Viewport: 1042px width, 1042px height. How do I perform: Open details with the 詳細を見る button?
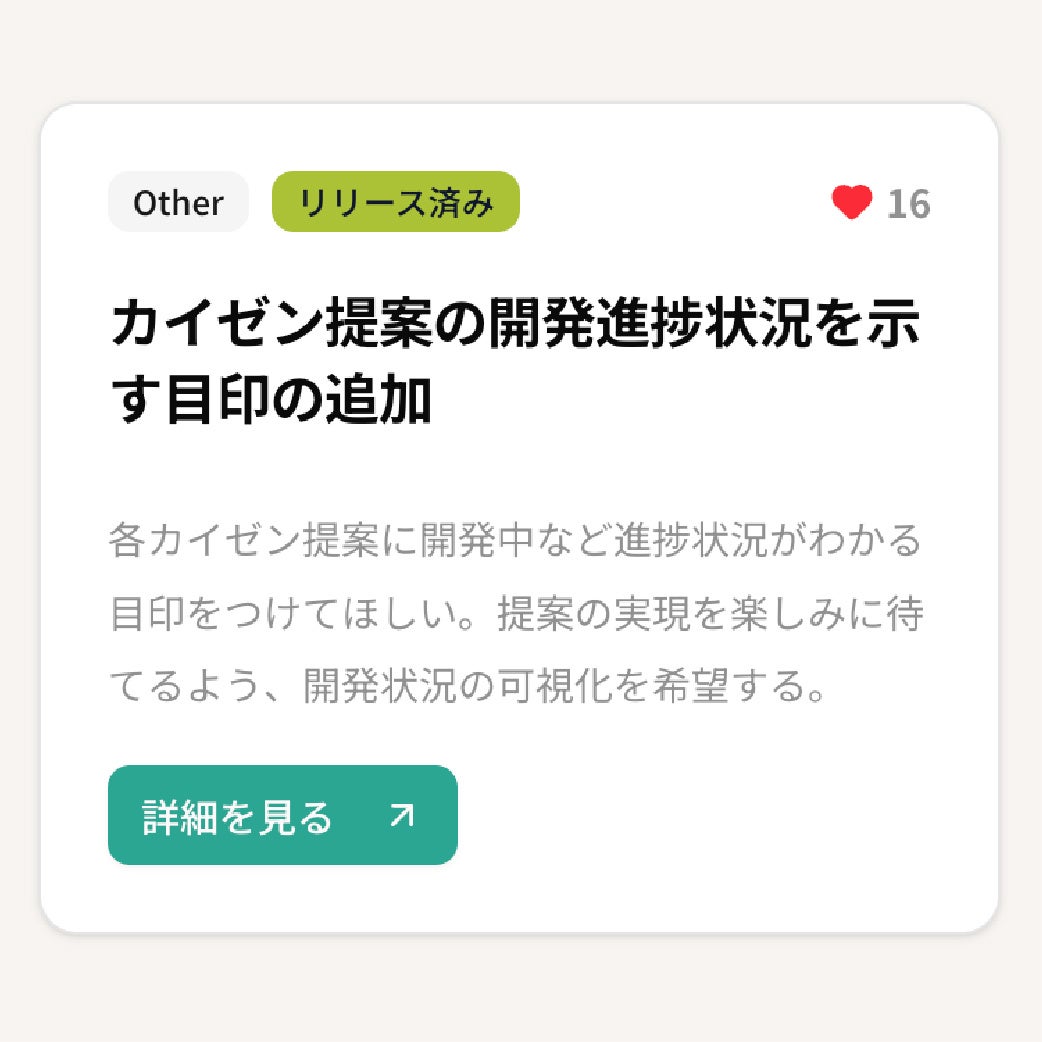tap(282, 815)
